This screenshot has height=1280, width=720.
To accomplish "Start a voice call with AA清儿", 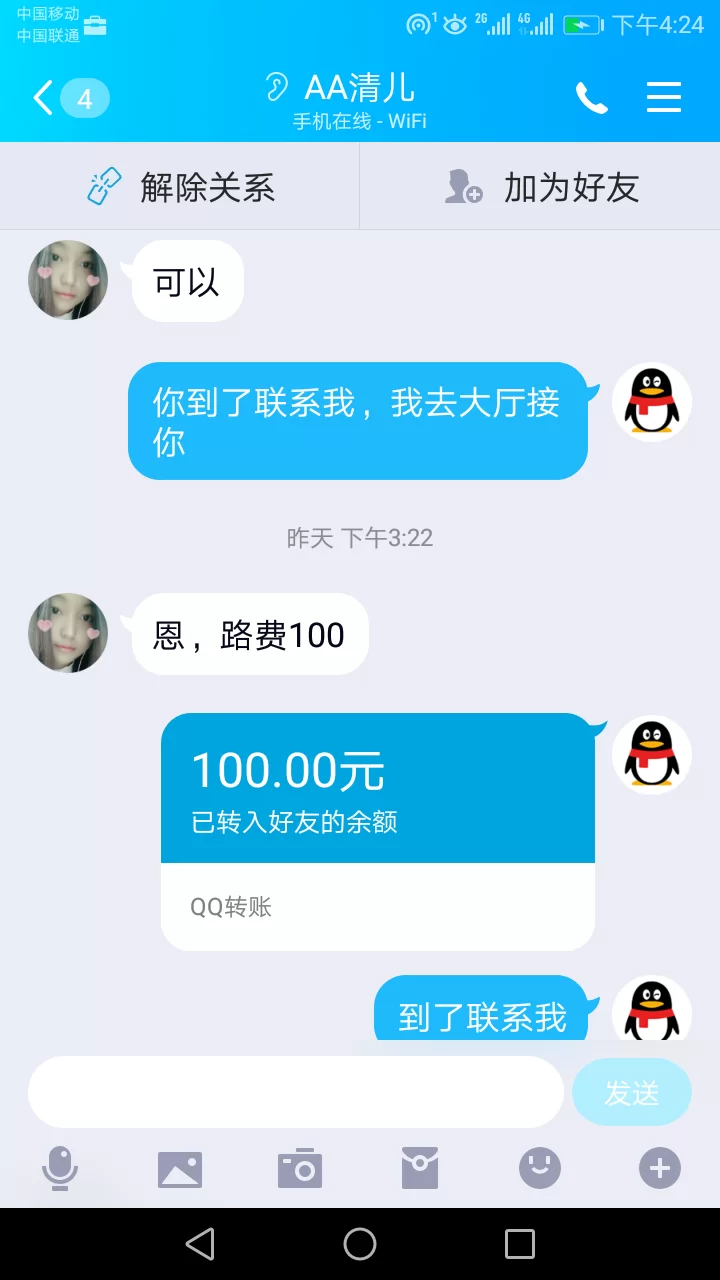I will [x=591, y=98].
